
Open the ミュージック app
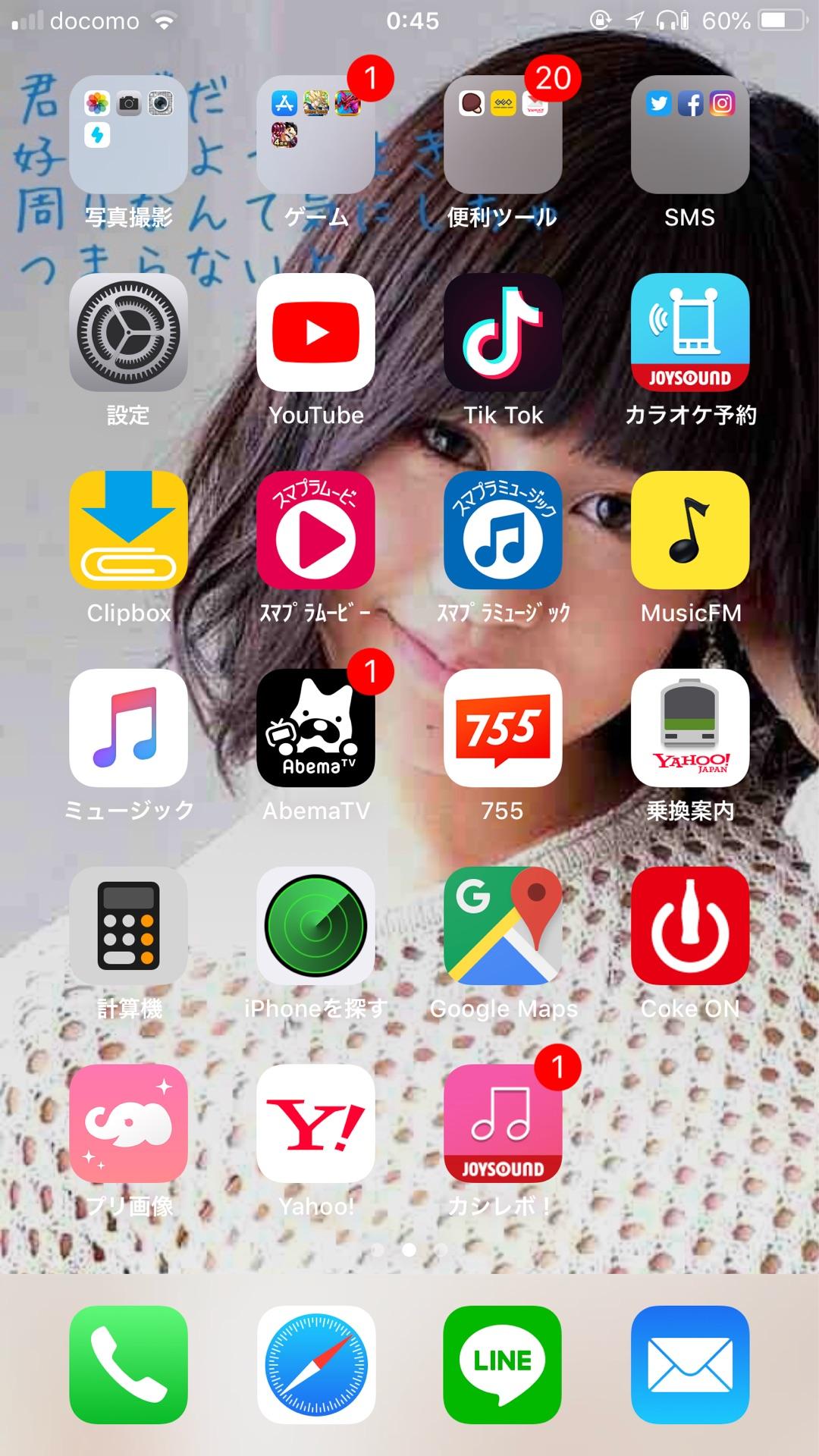click(128, 728)
